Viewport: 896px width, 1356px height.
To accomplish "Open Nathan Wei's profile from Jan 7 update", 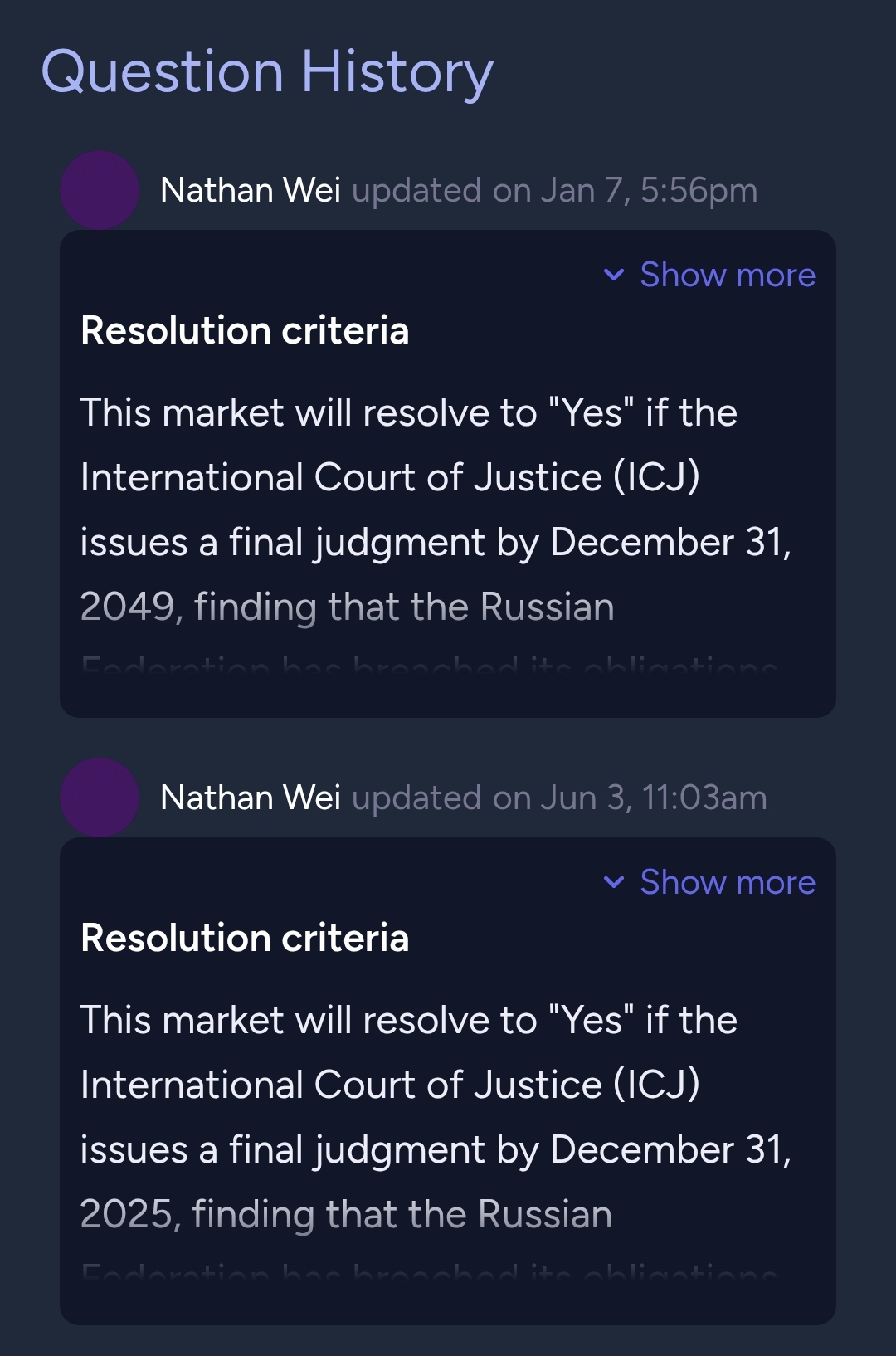I will coord(250,190).
